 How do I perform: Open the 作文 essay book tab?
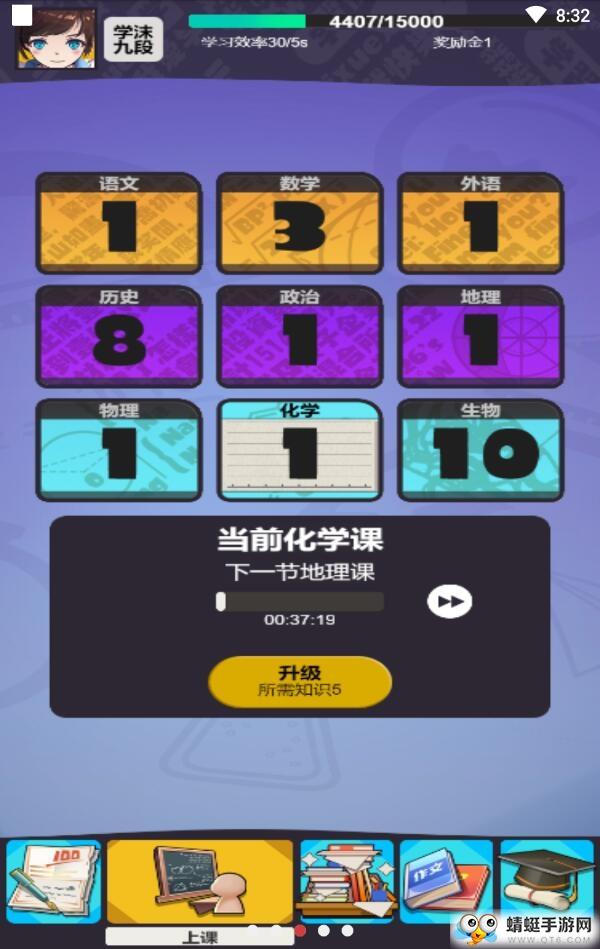click(x=446, y=881)
